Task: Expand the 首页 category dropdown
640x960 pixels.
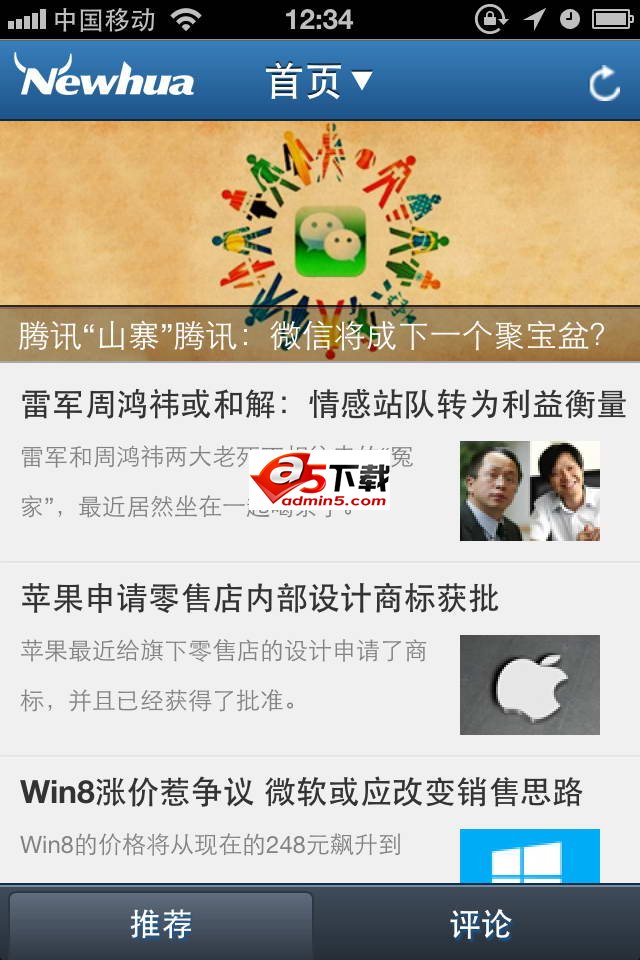Action: 319,82
